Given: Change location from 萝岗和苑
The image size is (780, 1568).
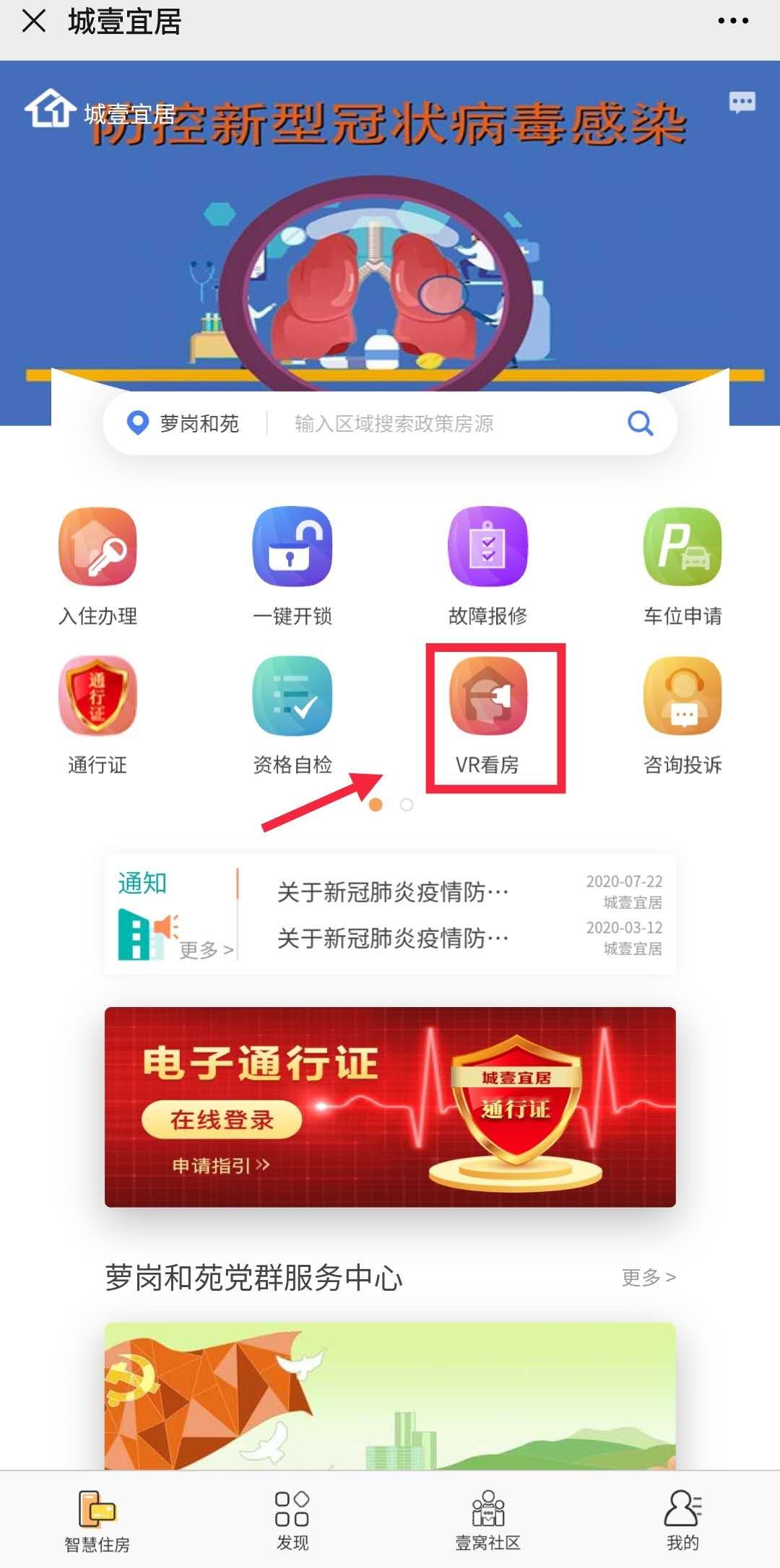Looking at the screenshot, I should point(185,424).
